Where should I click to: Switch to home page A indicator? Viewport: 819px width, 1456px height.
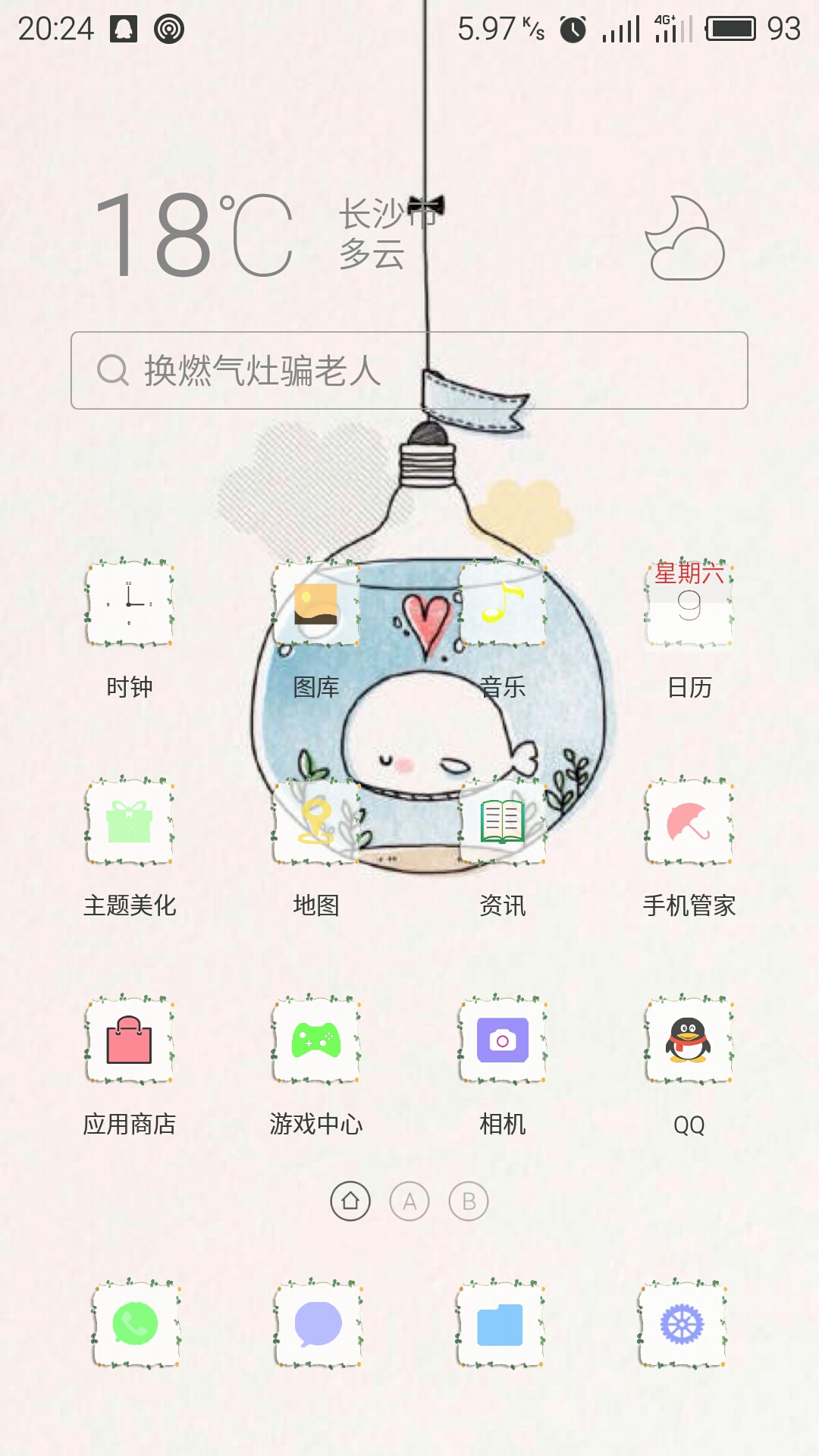[409, 1201]
